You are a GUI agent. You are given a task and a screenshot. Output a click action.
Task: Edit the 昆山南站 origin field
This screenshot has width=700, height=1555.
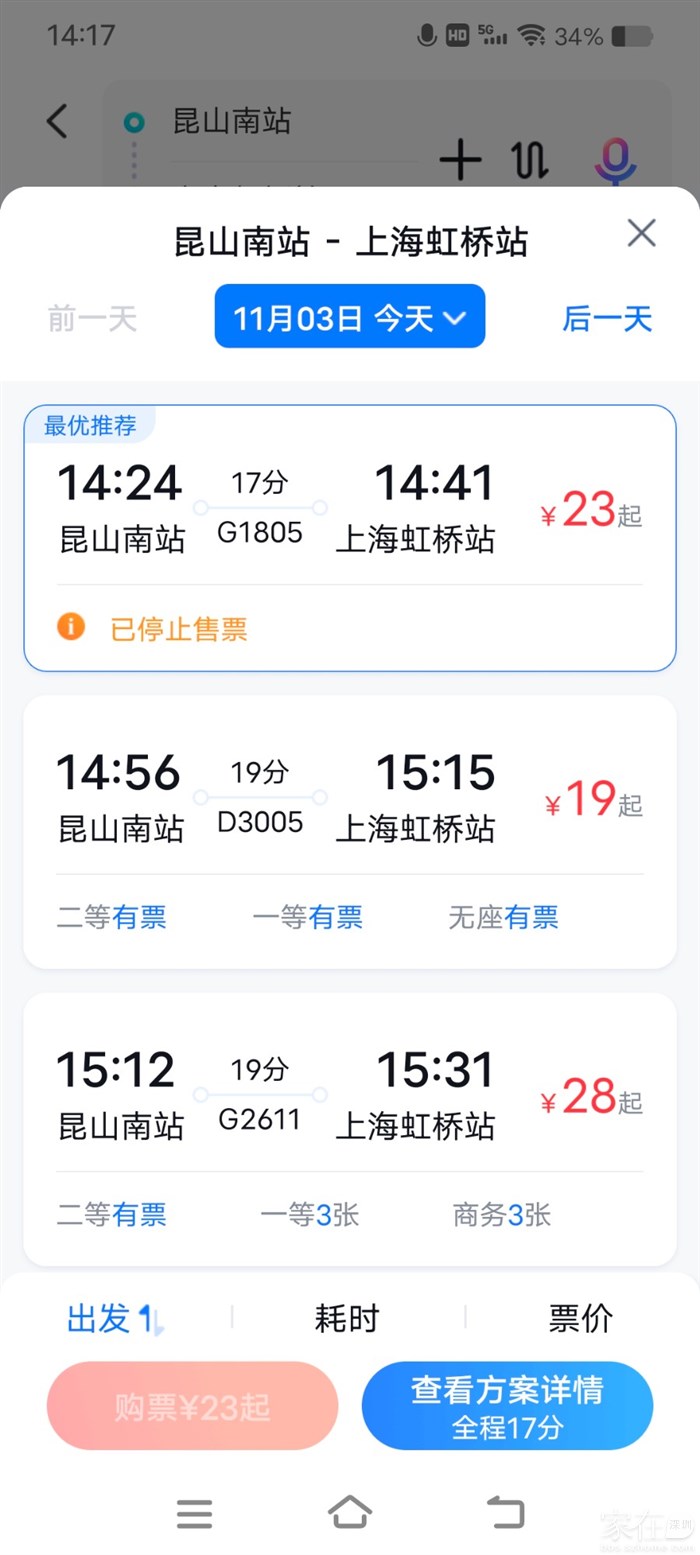coord(290,122)
